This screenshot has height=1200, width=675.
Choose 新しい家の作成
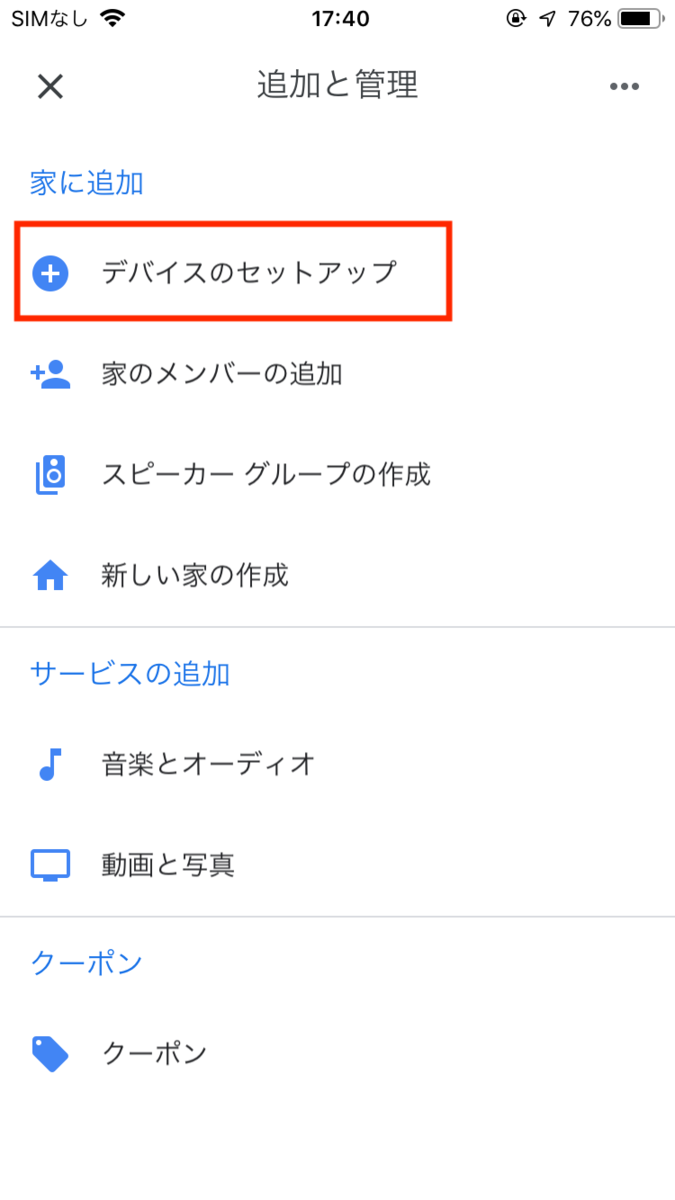click(x=195, y=575)
